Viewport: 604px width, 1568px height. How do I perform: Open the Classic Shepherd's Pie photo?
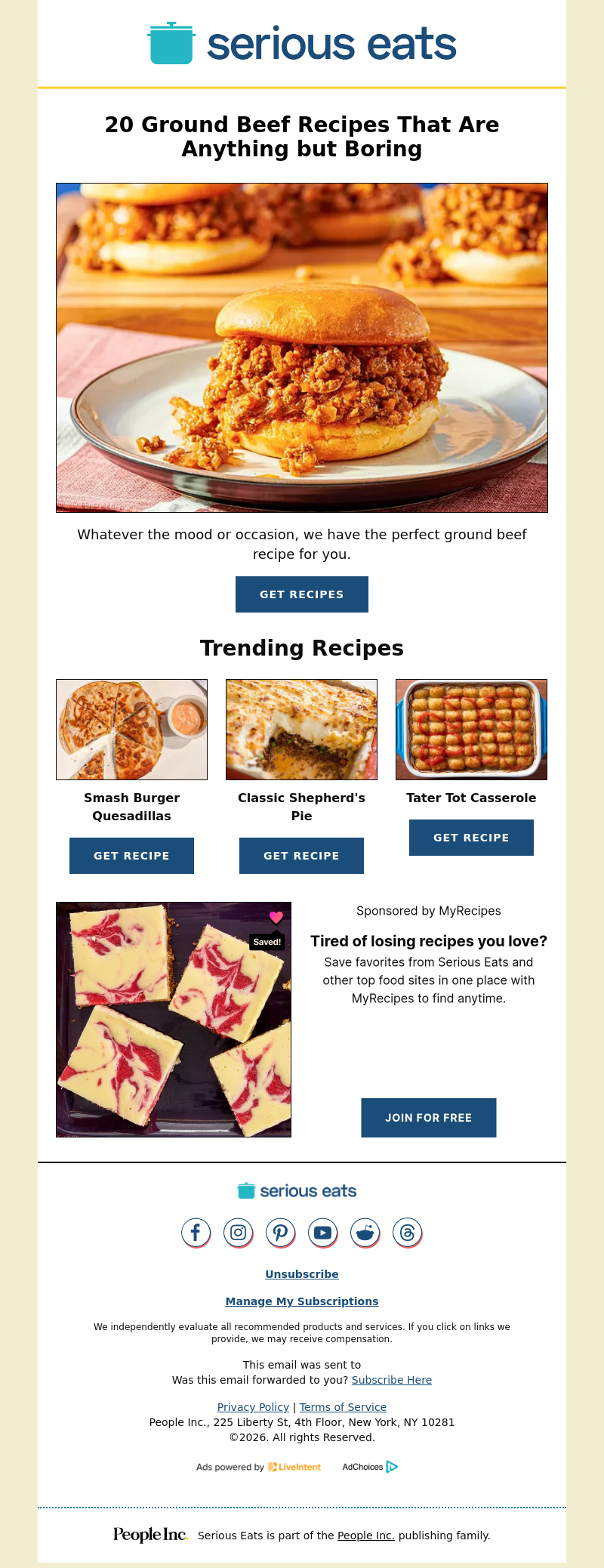point(301,730)
